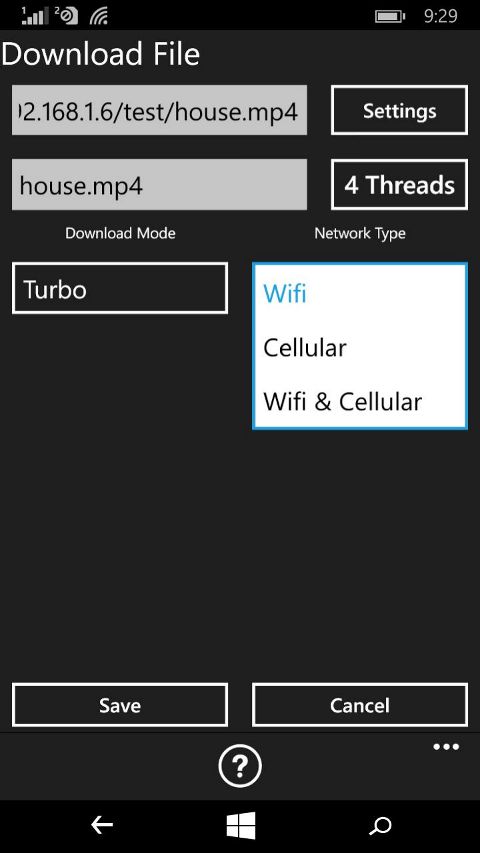This screenshot has width=480, height=853.
Task: Choose Cellular as network type
Action: 305,348
